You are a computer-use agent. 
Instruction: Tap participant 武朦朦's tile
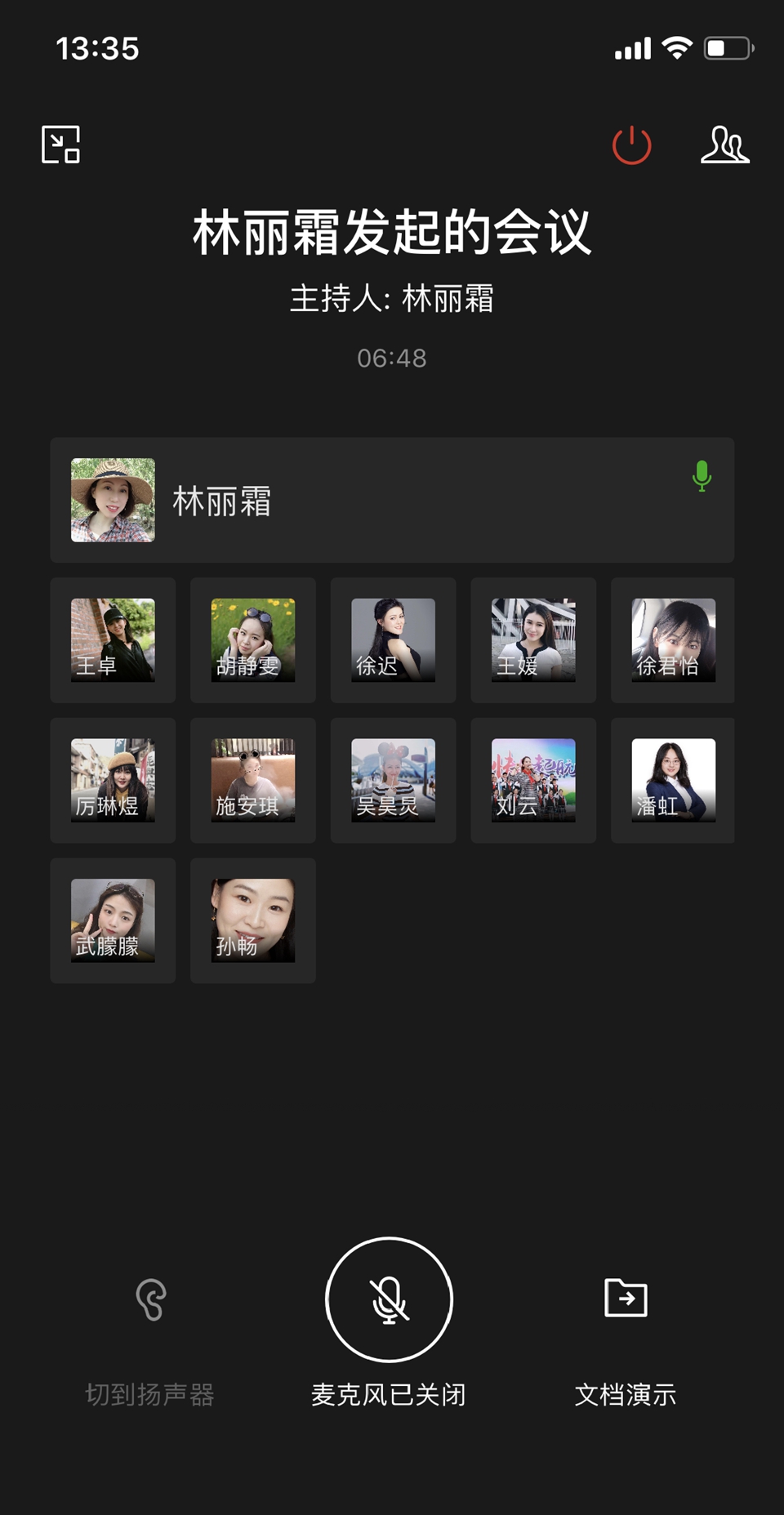[x=113, y=920]
